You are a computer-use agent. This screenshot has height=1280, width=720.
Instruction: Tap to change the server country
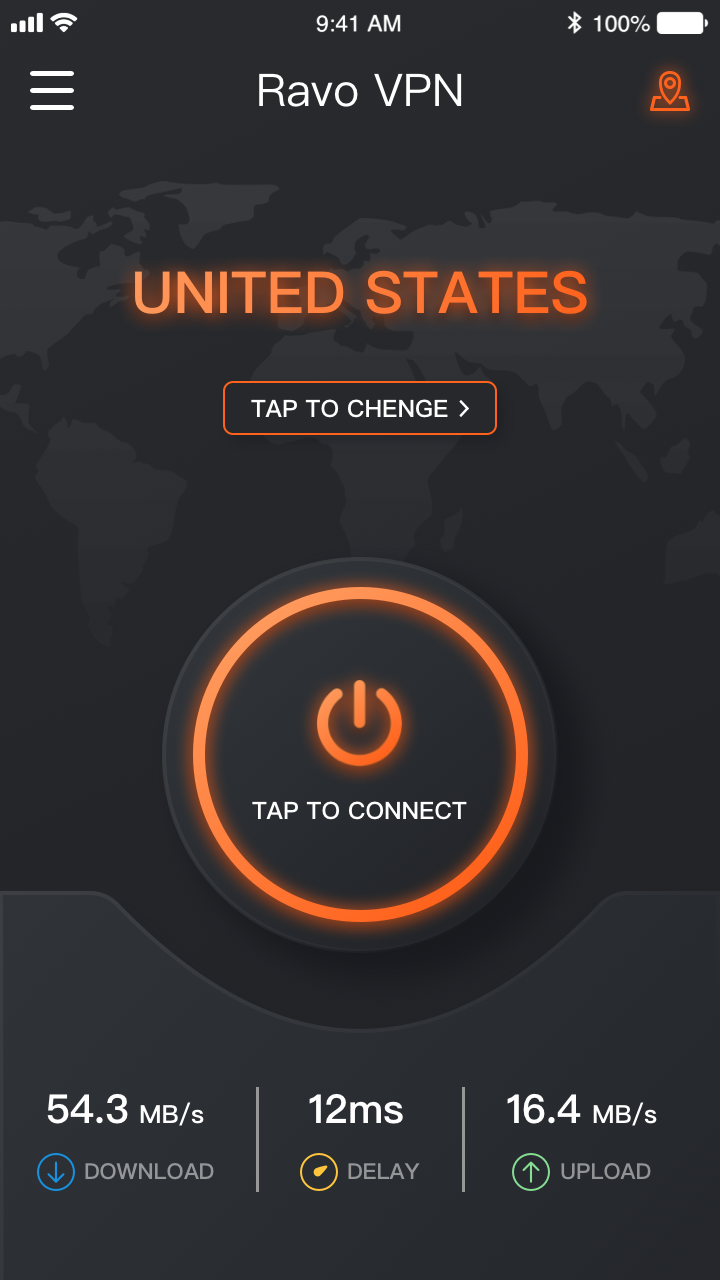(x=360, y=408)
